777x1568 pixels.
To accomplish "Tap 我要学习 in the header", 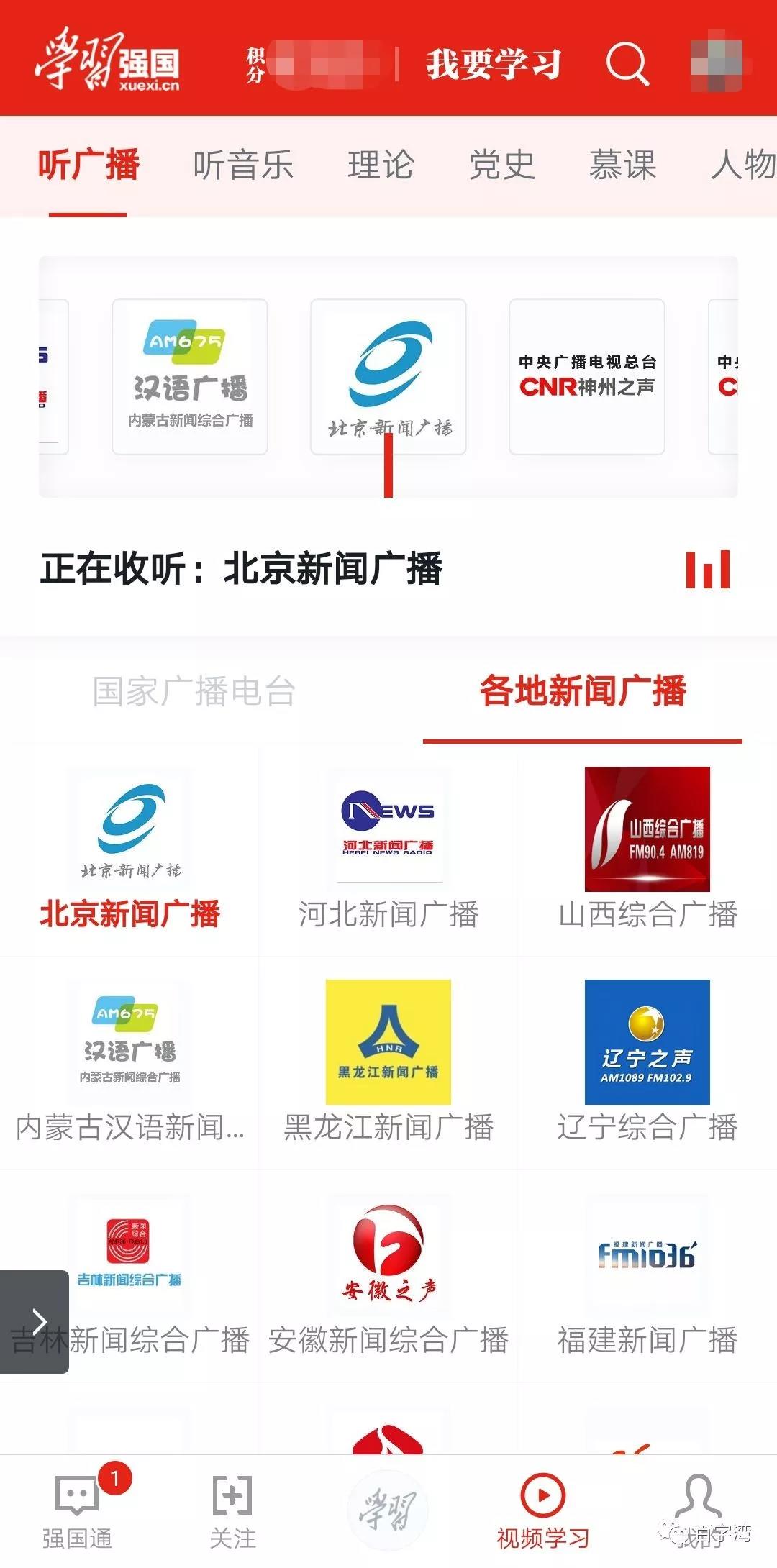I will pos(494,65).
